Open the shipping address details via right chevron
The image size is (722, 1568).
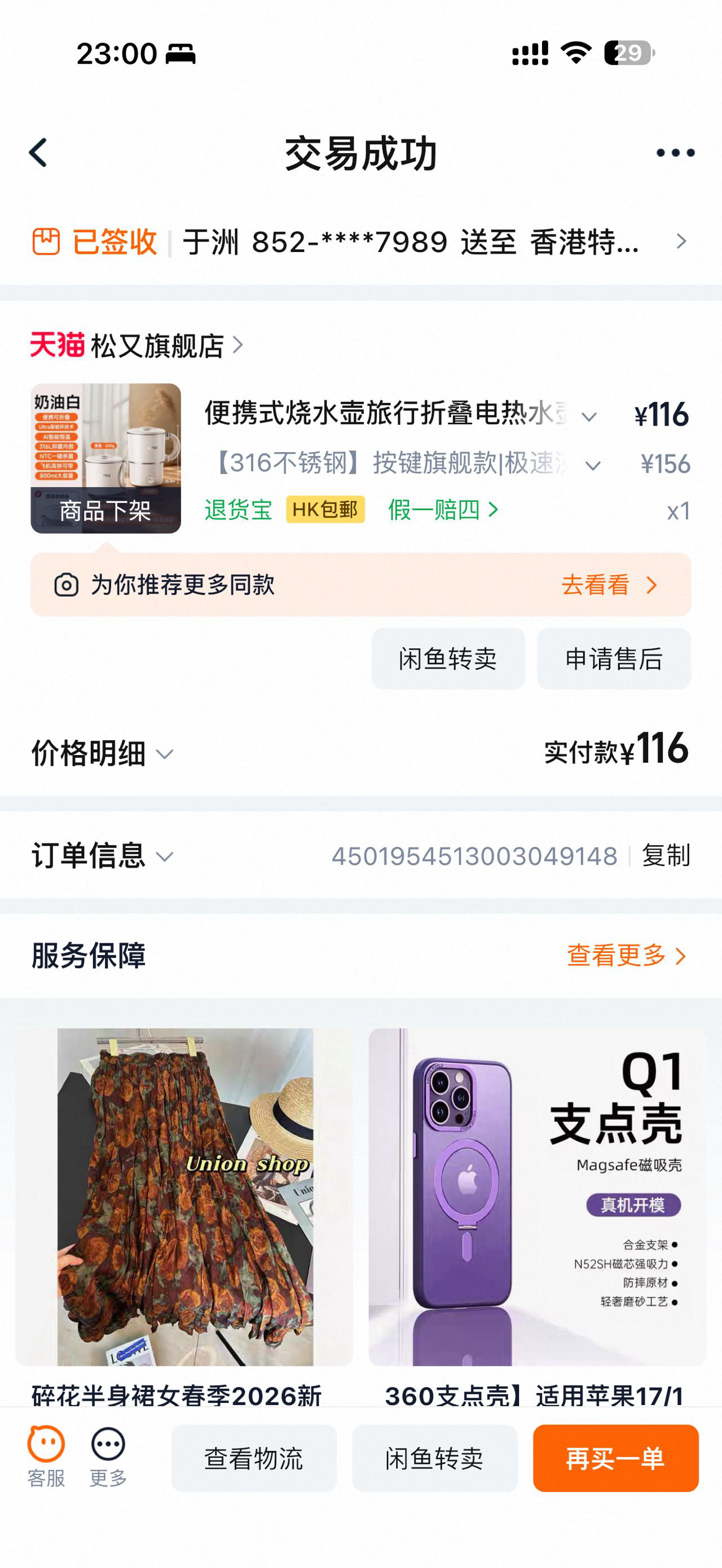681,241
